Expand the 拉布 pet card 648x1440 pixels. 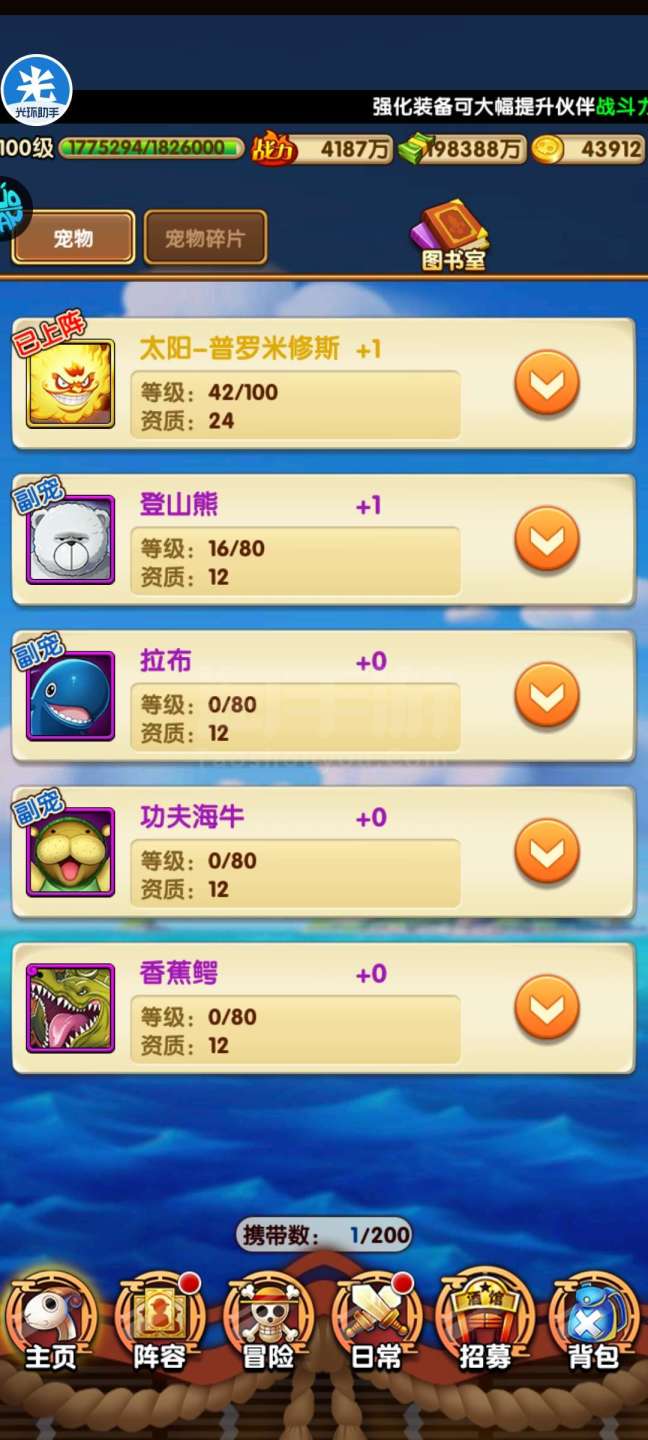coord(547,695)
